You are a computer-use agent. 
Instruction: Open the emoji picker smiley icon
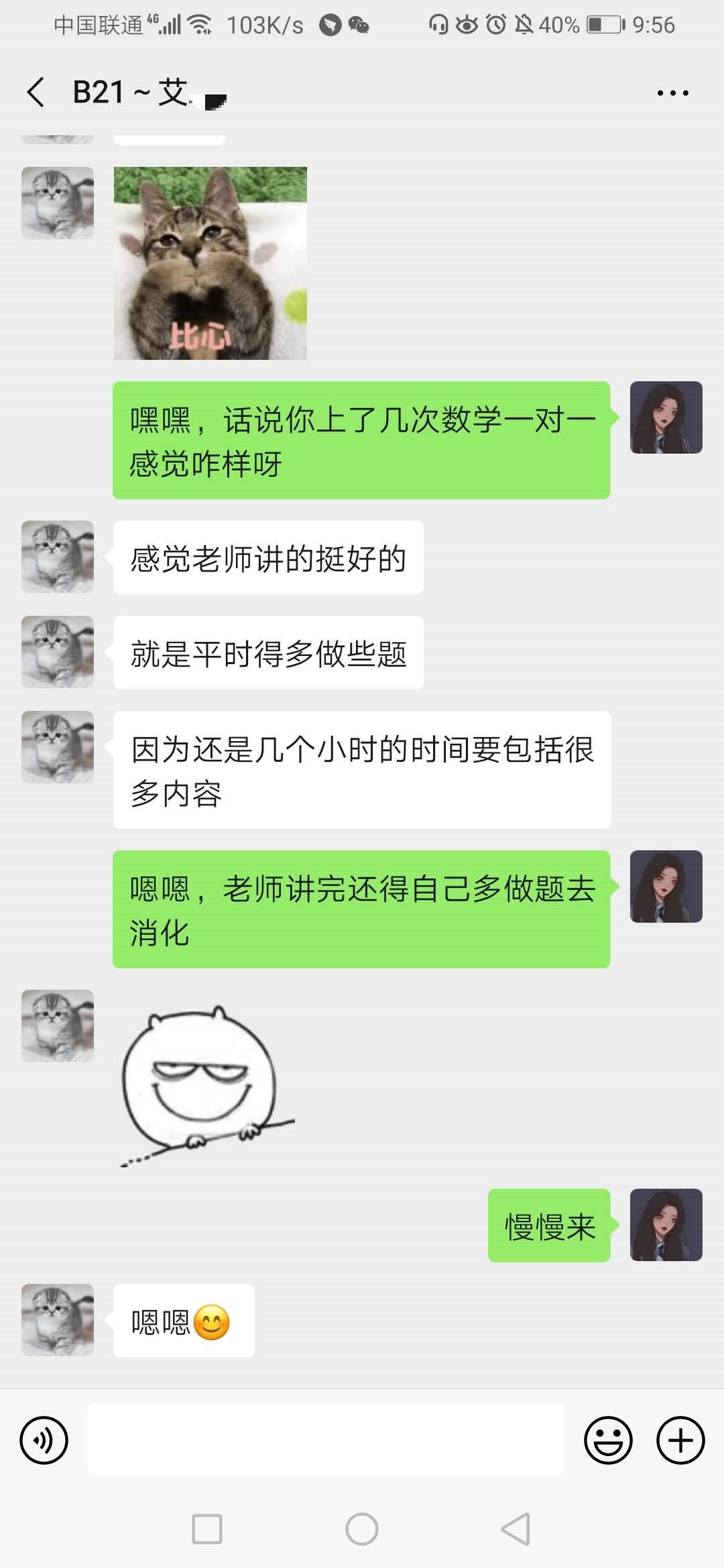[607, 1438]
